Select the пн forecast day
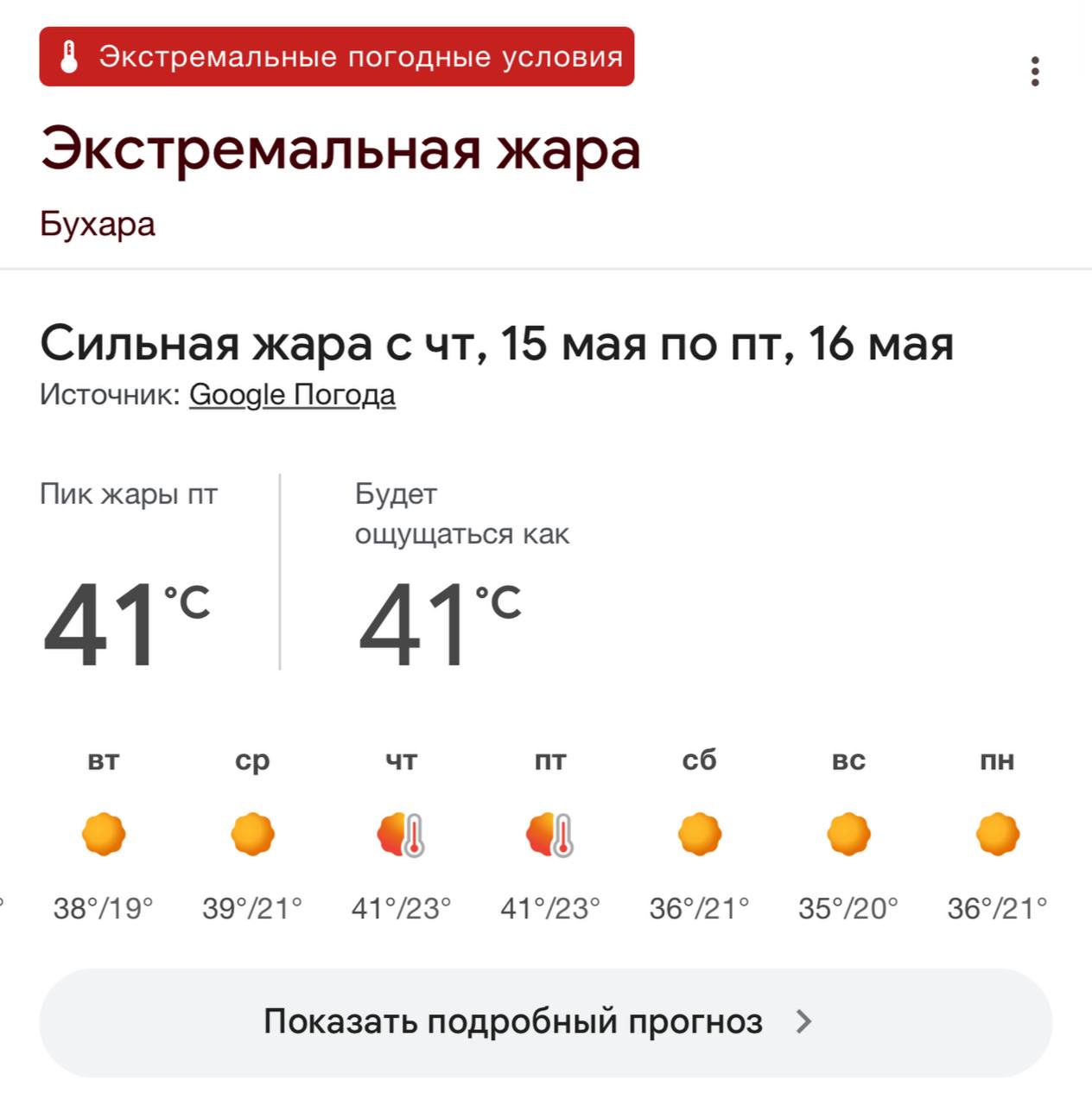The height and width of the screenshot is (1106, 1092). 997,835
